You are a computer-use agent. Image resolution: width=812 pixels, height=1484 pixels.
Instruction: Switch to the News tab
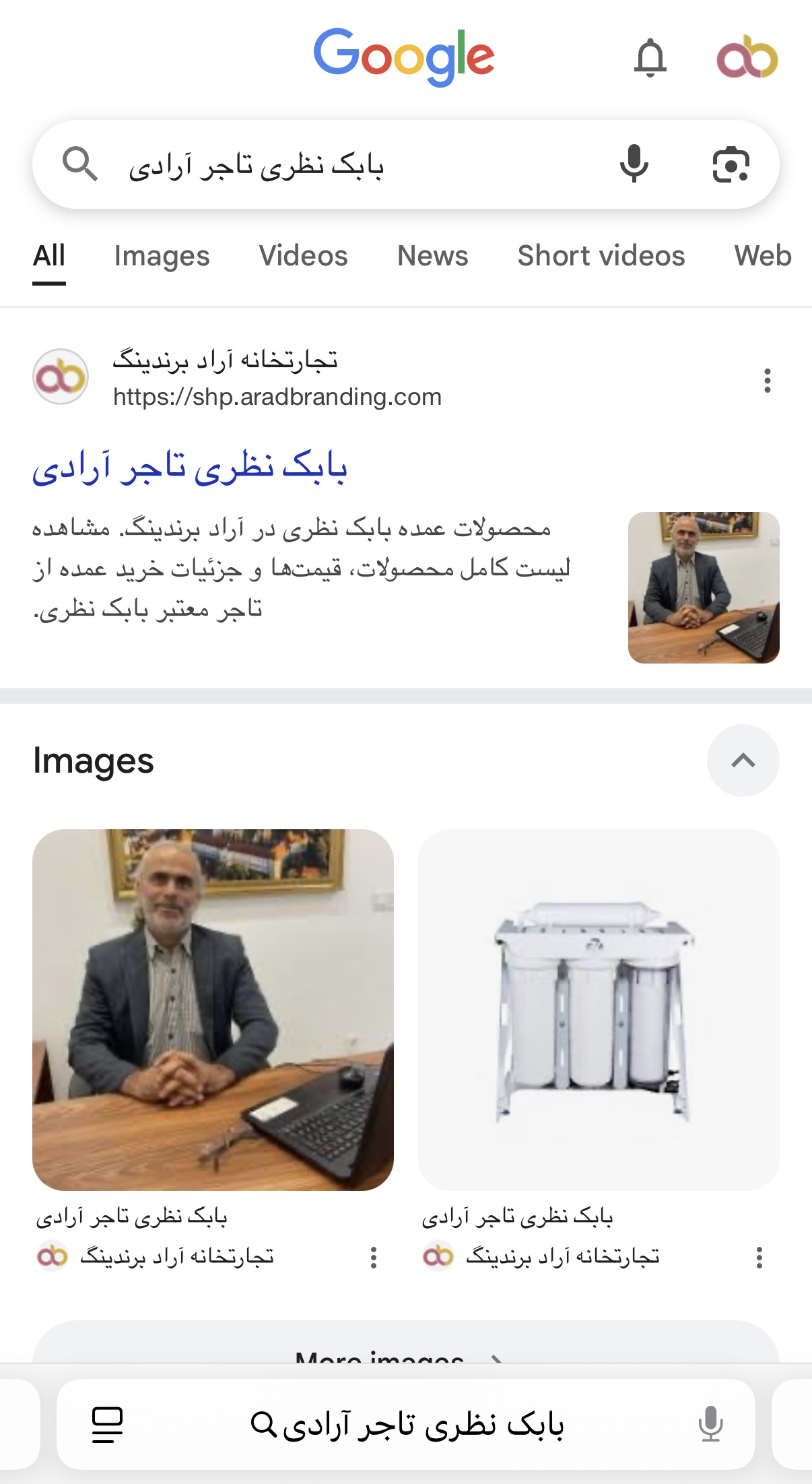pos(432,256)
